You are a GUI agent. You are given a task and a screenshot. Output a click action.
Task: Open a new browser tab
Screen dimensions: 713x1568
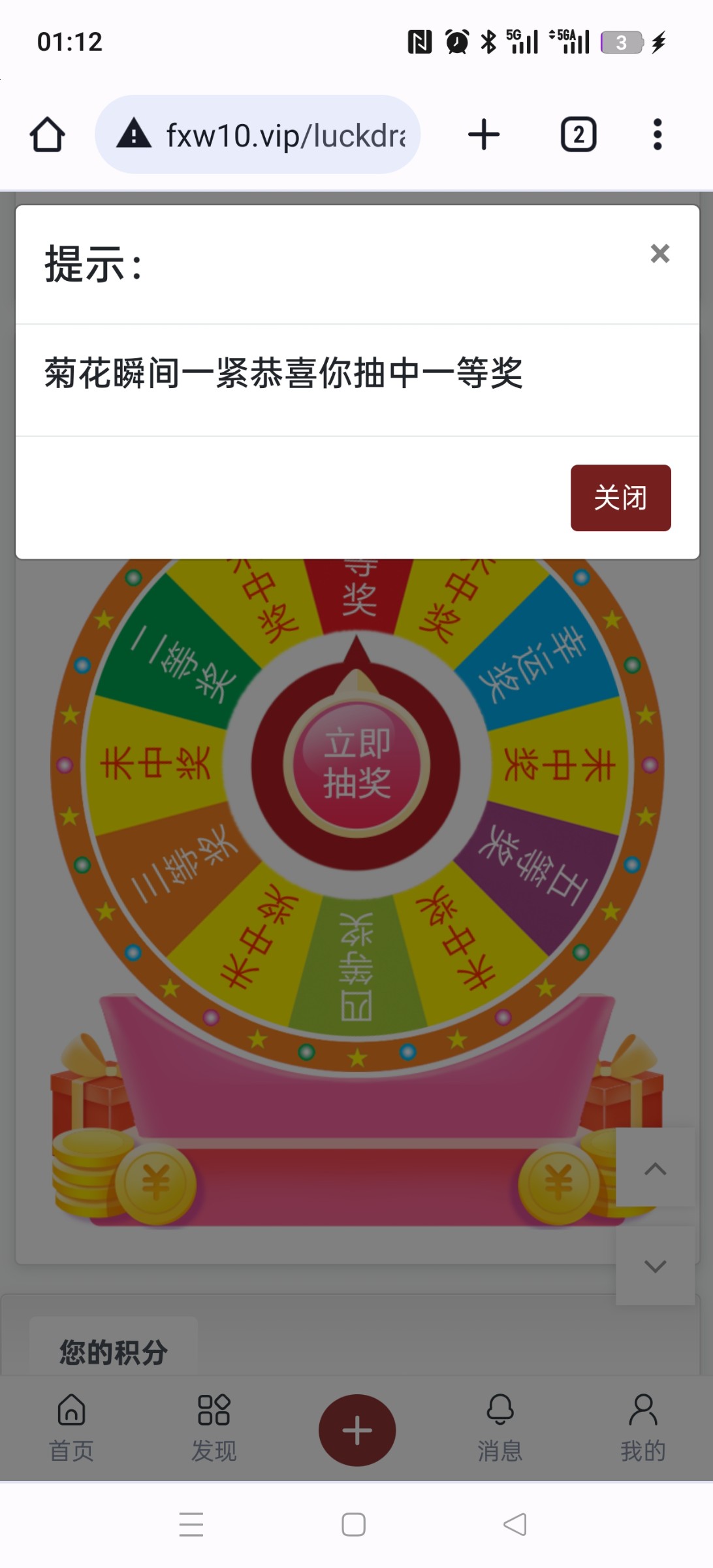[484, 135]
